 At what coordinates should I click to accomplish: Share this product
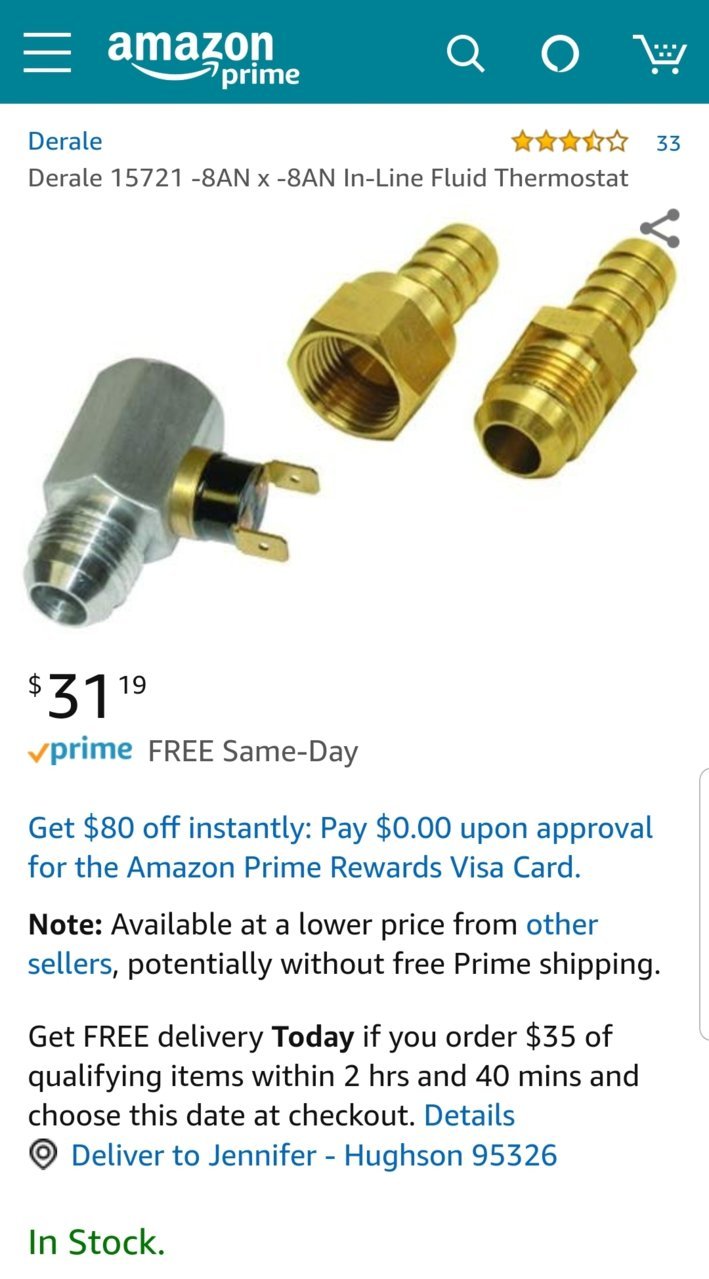tap(660, 228)
